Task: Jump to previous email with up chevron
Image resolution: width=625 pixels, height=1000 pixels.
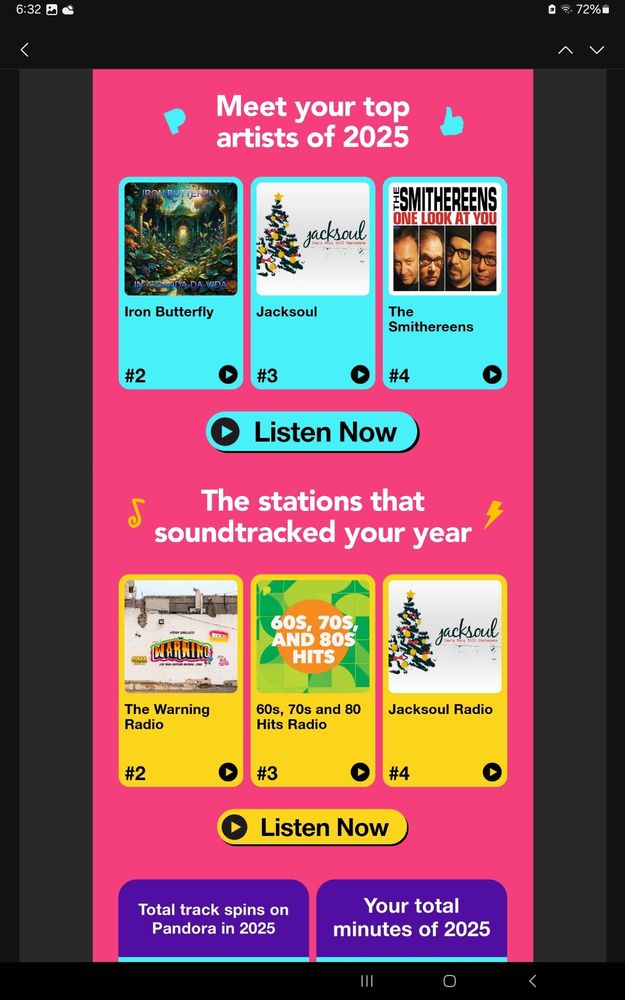Action: [565, 50]
